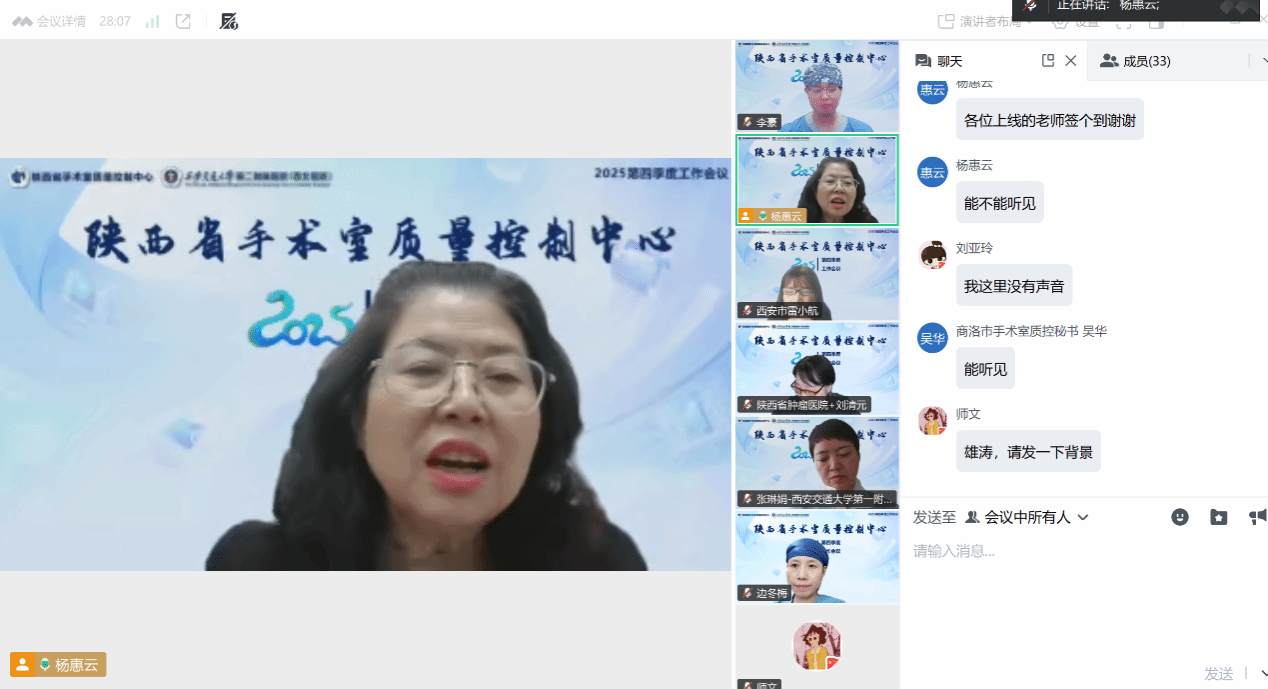This screenshot has width=1268, height=689.
Task: Open the network signal status indicator
Action: [x=152, y=21]
